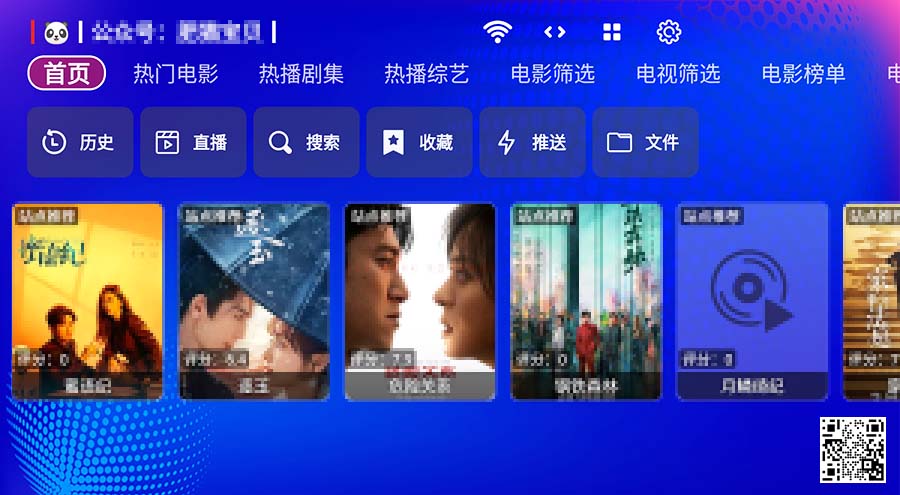Open the settings gear icon

point(668,32)
